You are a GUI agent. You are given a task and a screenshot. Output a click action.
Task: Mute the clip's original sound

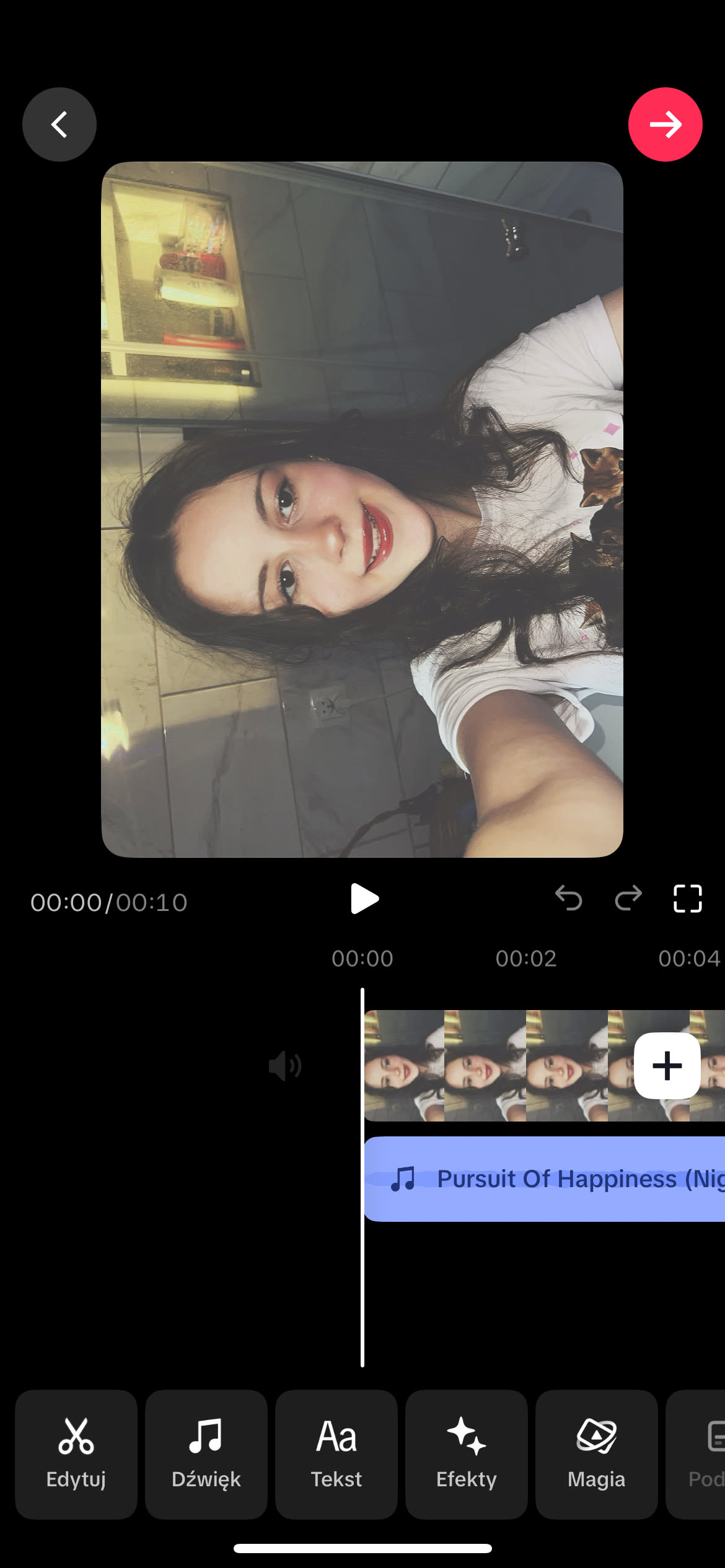click(x=284, y=1066)
